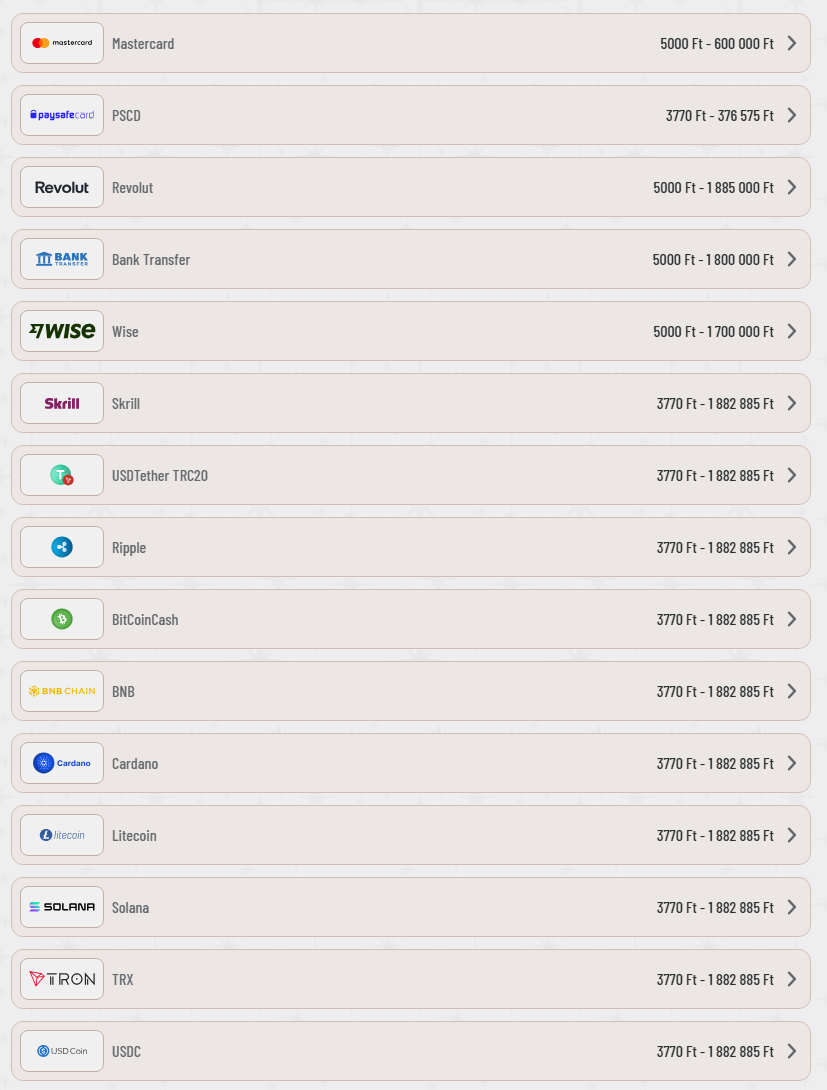Open Skrill payment row
This screenshot has width=827, height=1090.
pos(410,403)
